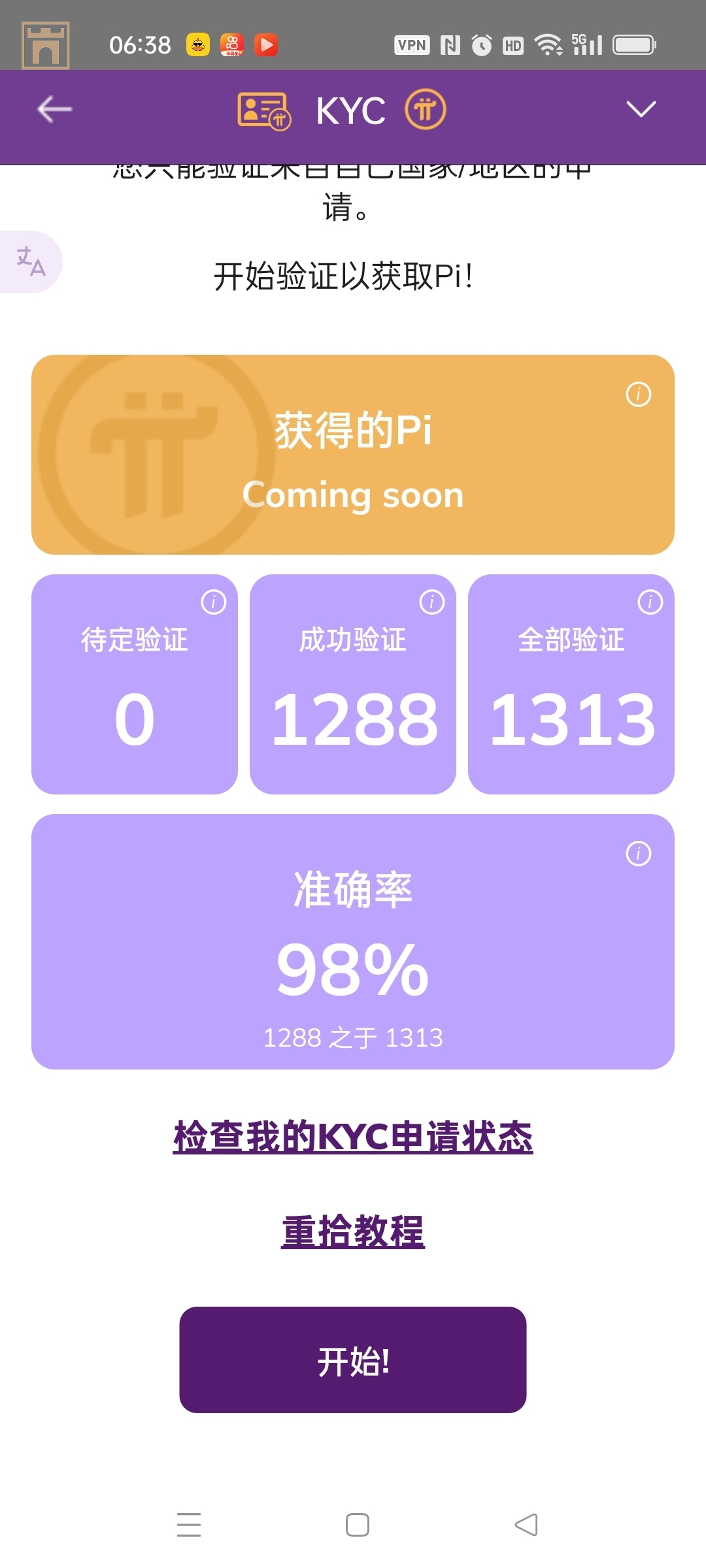Open recent apps from the navigation bar
This screenshot has height=1568, width=706.
click(x=189, y=1524)
